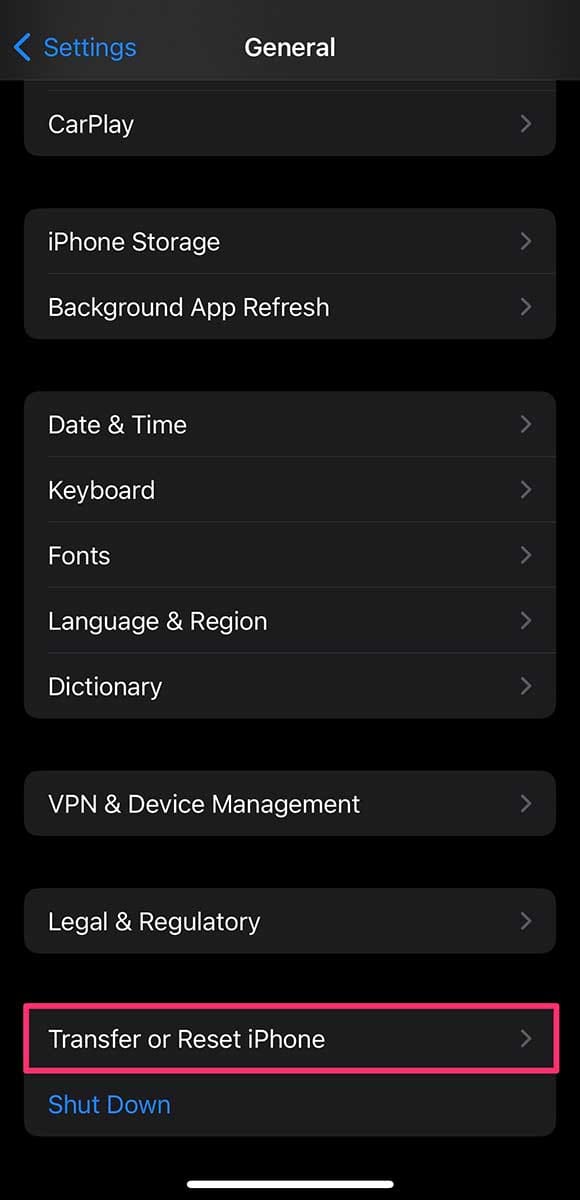Open Language & Region
The width and height of the screenshot is (580, 1200).
click(290, 621)
